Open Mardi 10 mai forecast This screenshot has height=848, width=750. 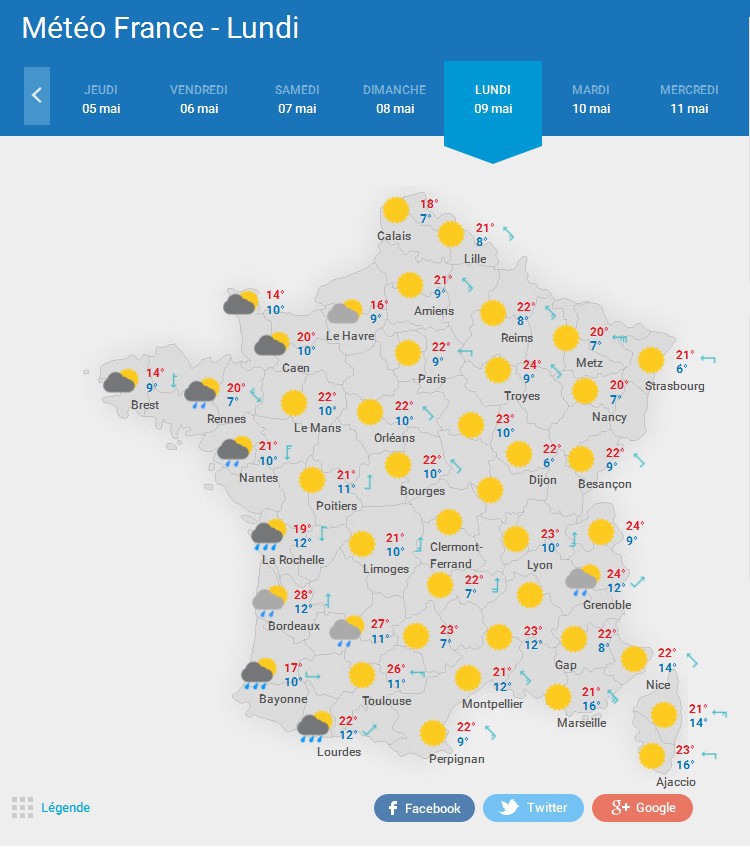[x=591, y=99]
